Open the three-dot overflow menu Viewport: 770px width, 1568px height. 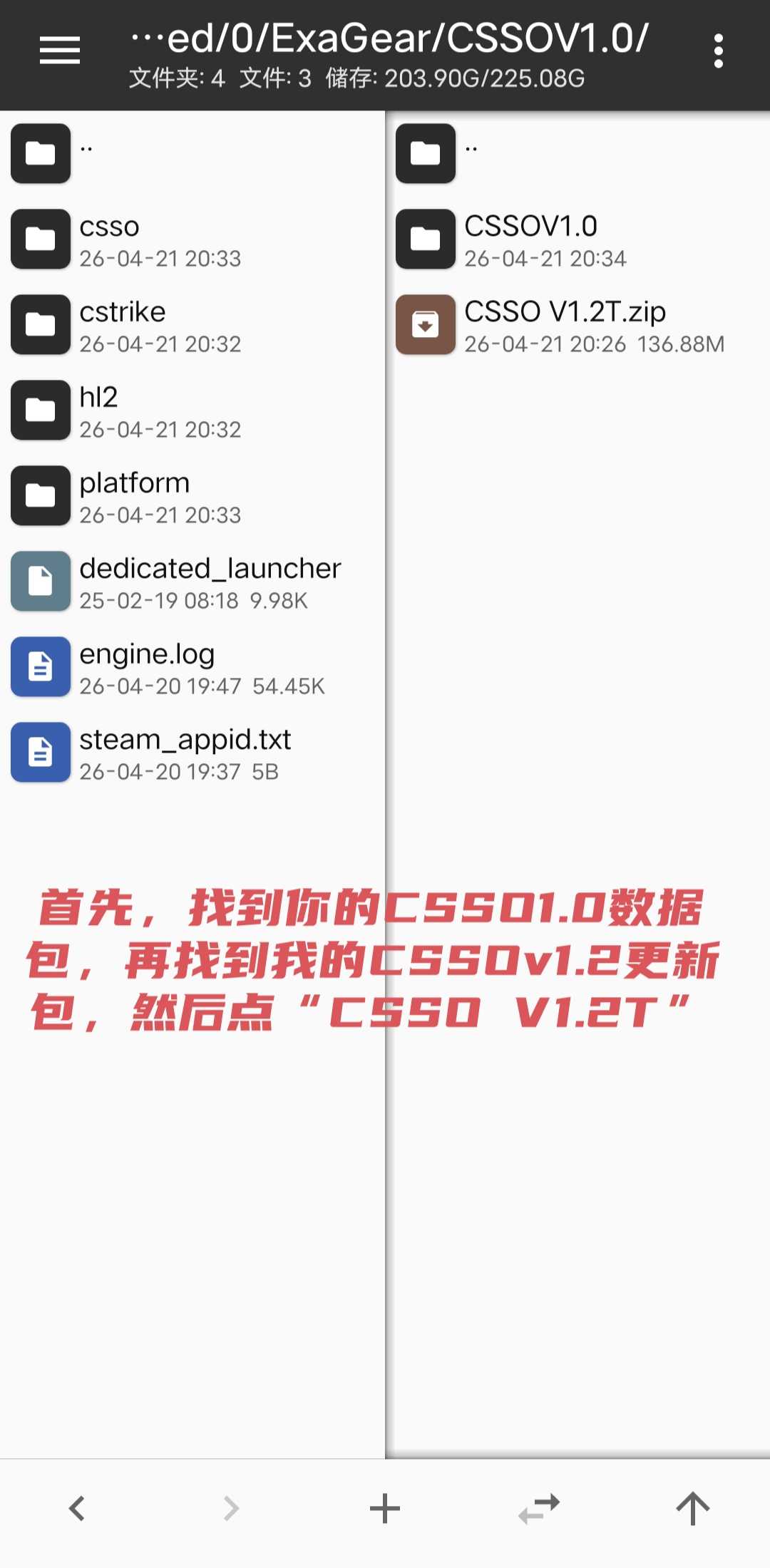coord(718,51)
